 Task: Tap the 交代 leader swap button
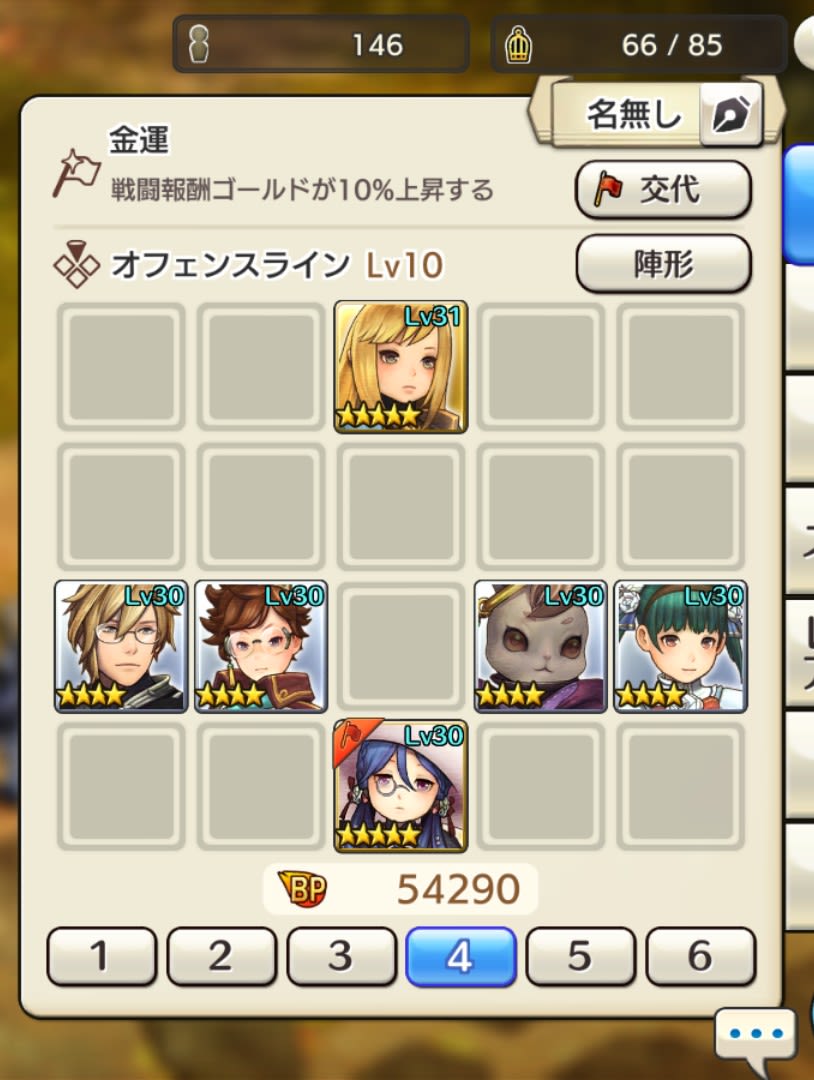click(663, 189)
